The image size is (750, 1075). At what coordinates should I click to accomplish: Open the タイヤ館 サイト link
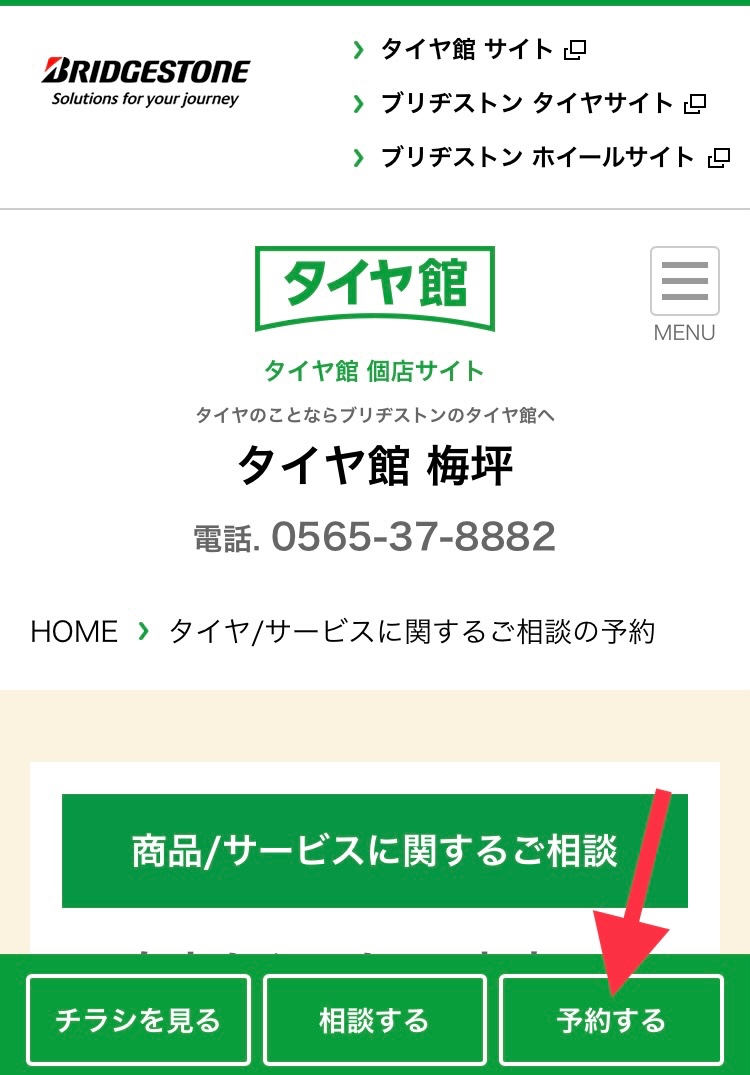coord(467,49)
